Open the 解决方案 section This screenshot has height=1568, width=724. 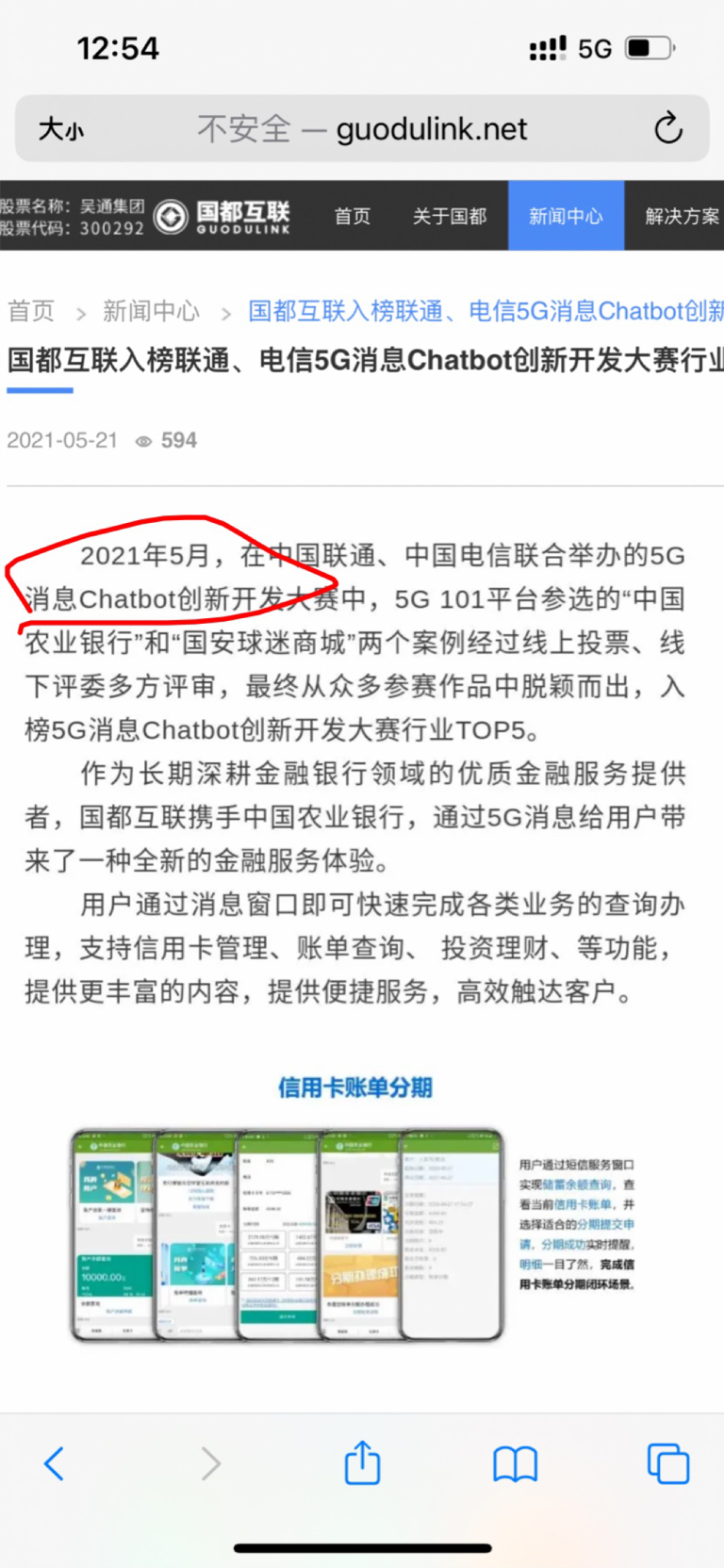coord(681,217)
